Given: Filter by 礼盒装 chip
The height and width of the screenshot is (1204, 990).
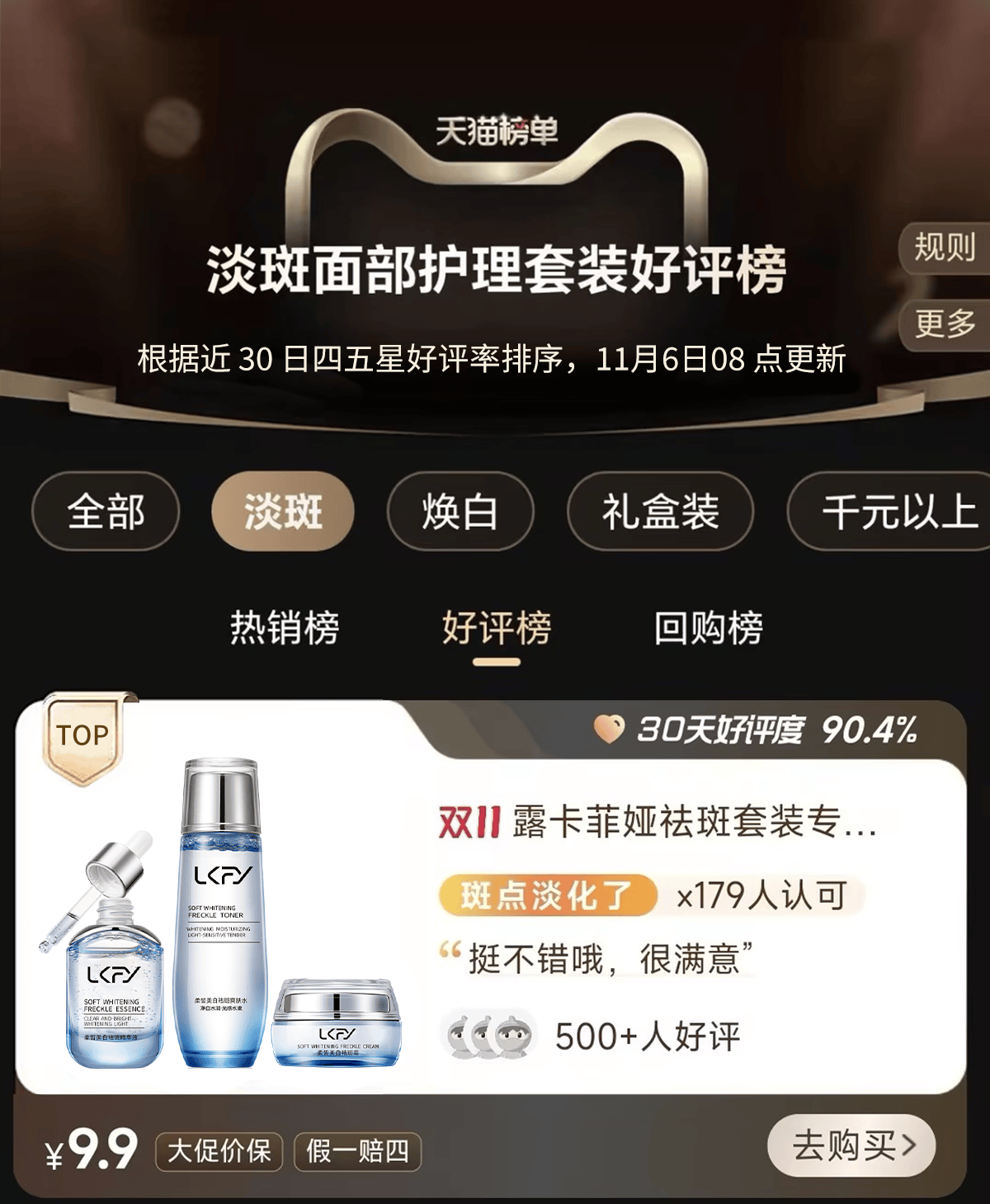Looking at the screenshot, I should point(660,512).
